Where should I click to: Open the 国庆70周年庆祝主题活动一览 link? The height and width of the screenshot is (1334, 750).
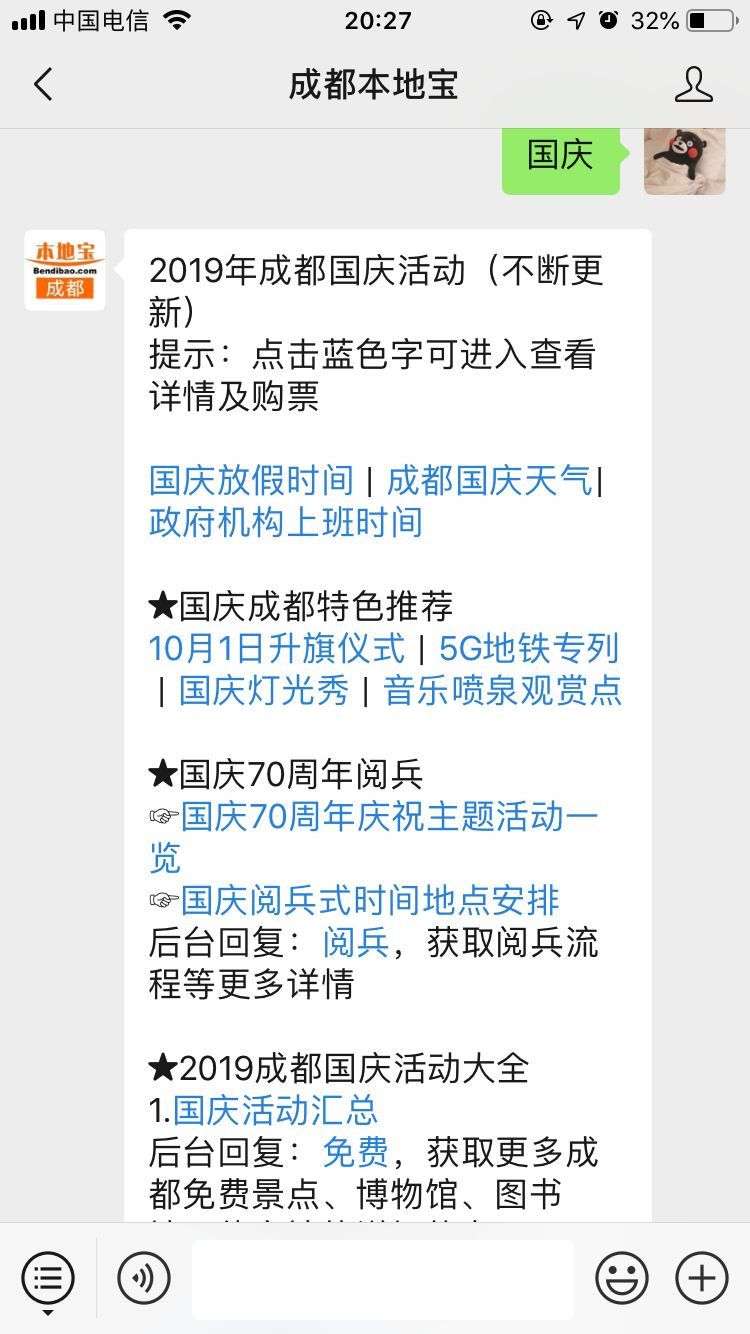tap(373, 837)
